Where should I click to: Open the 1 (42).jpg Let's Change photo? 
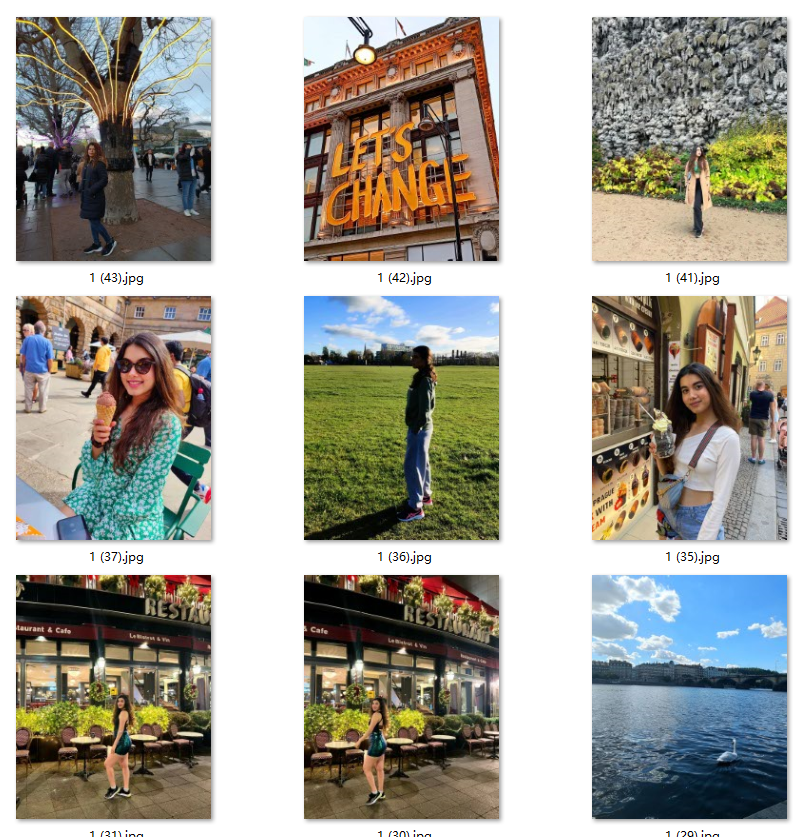pos(401,139)
